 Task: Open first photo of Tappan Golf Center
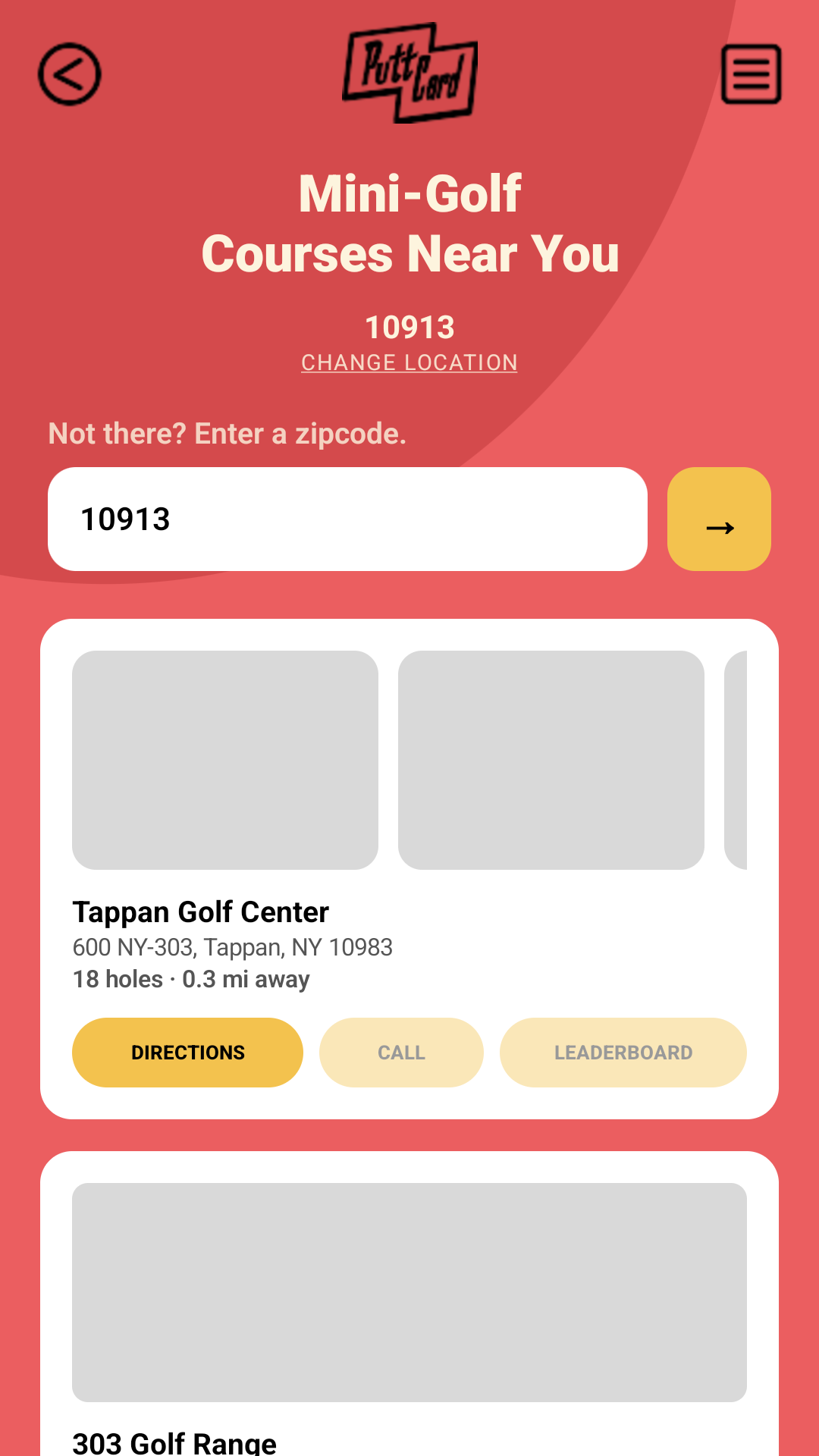[x=225, y=760]
